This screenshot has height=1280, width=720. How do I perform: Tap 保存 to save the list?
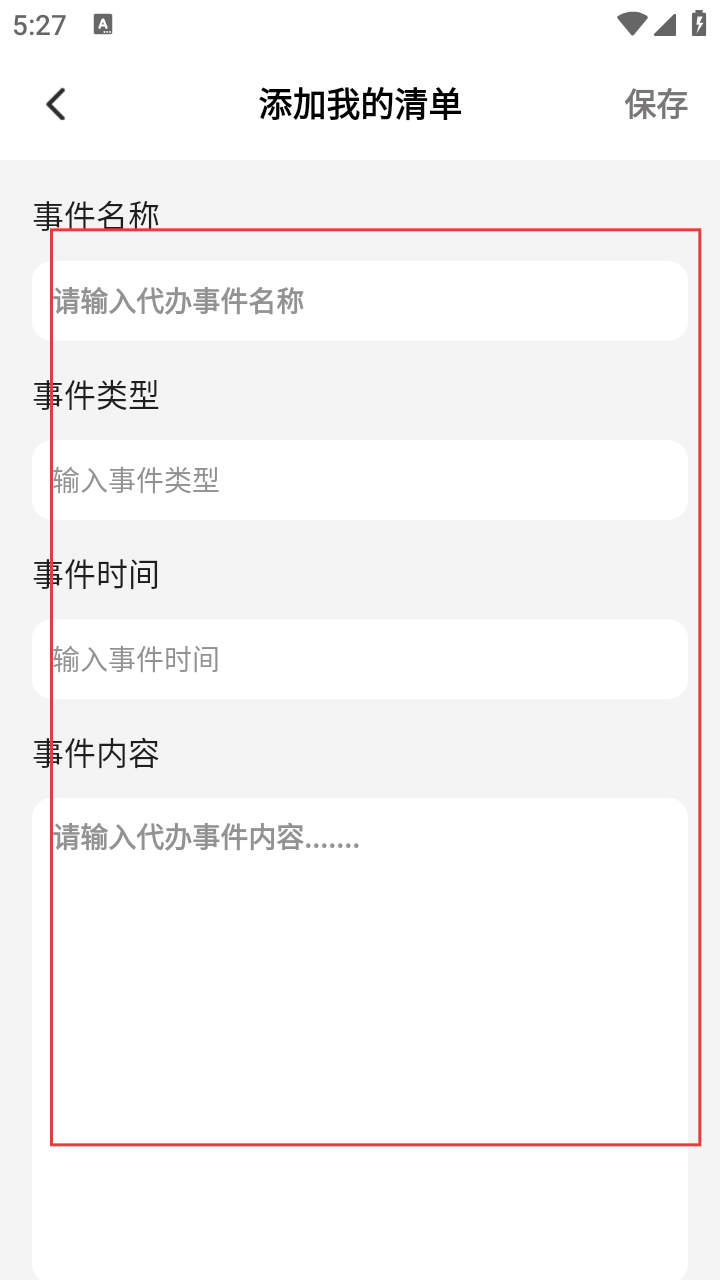pyautogui.click(x=656, y=104)
